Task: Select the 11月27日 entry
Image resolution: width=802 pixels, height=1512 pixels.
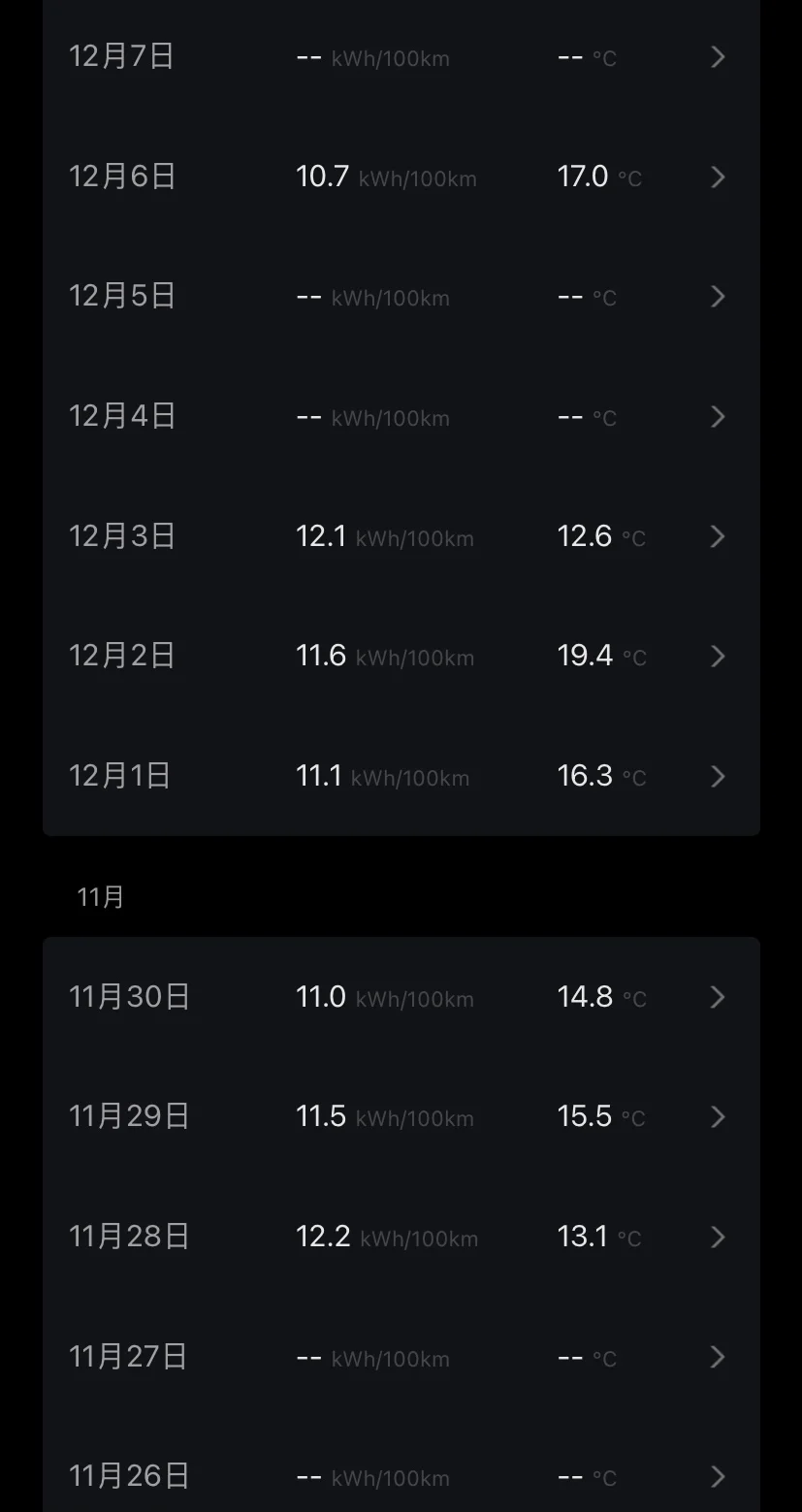Action: coord(401,1357)
